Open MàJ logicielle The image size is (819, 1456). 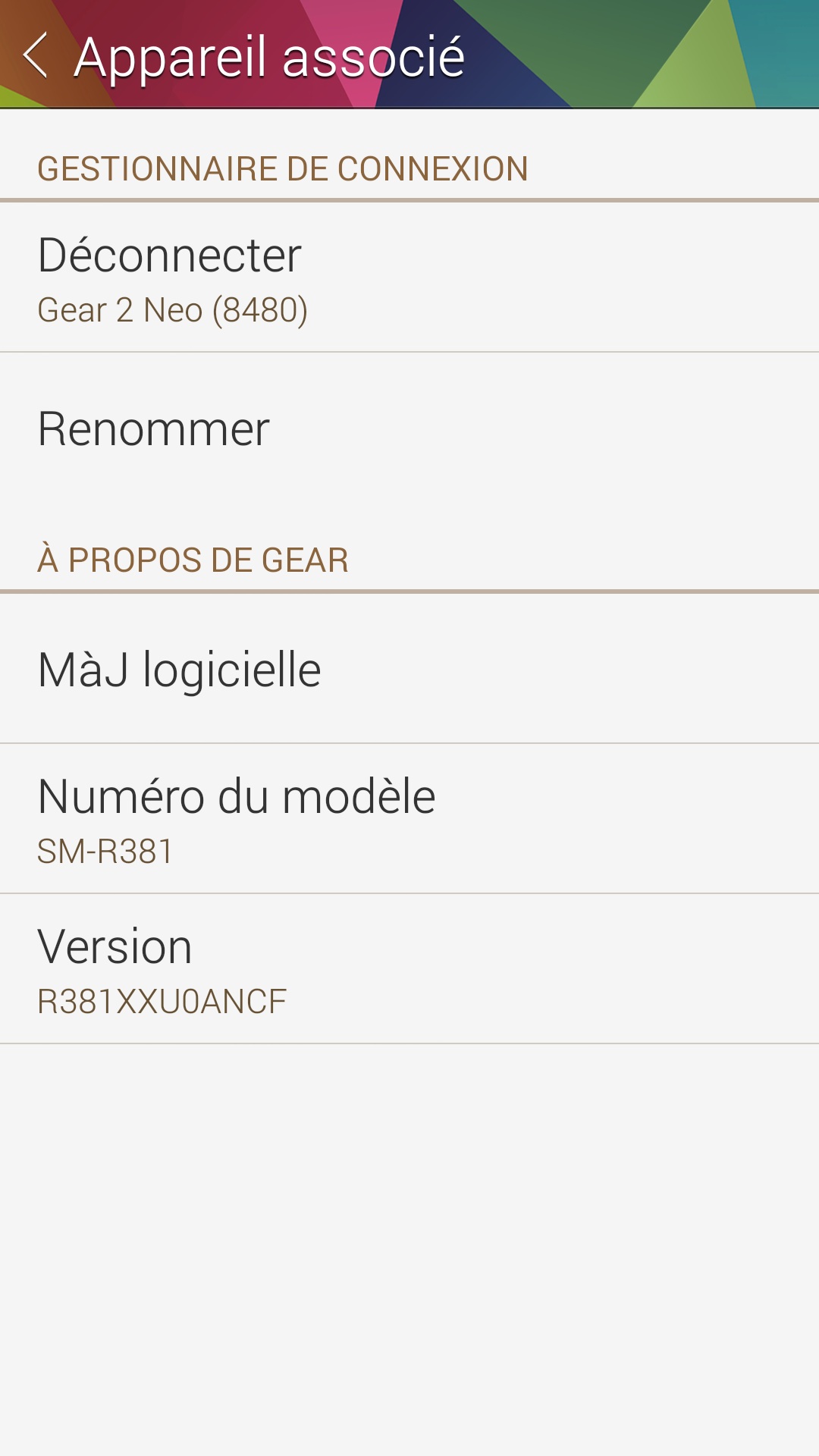(x=409, y=670)
